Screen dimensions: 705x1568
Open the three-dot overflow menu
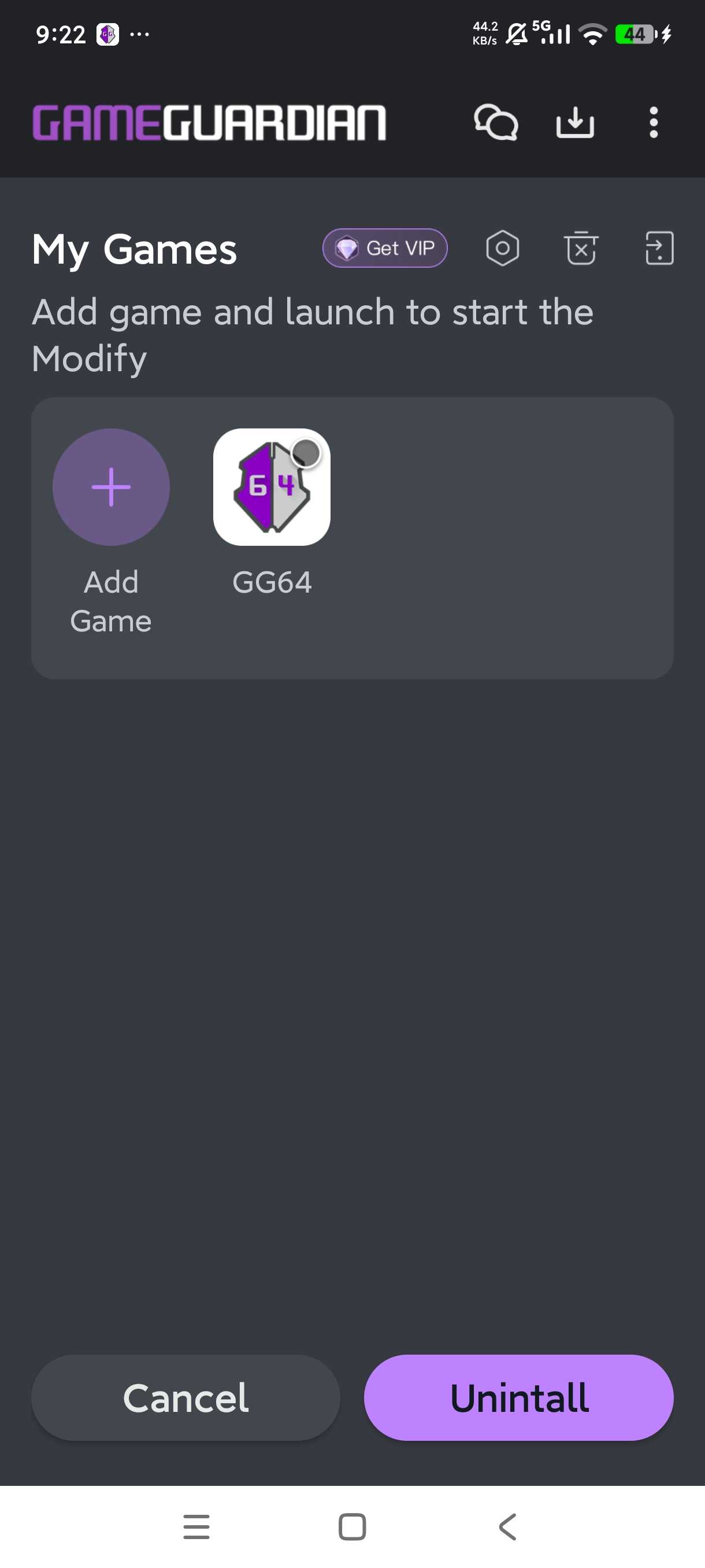tap(654, 123)
